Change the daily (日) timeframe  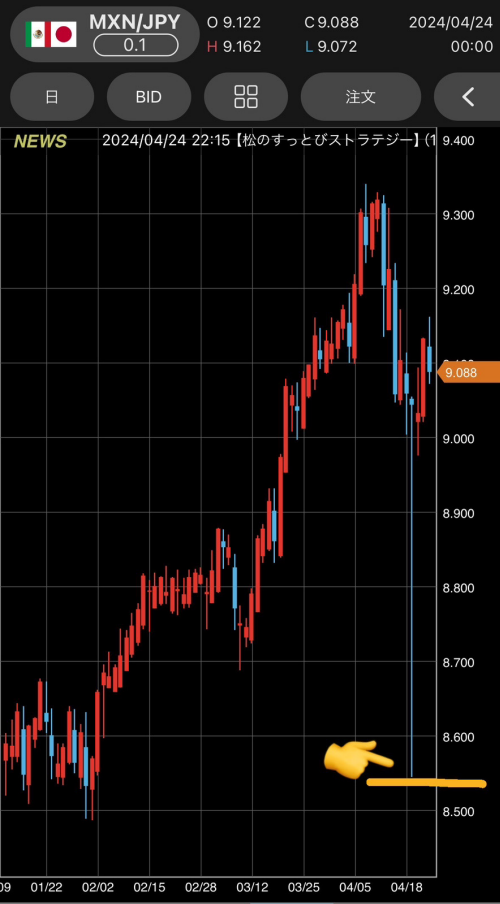tap(52, 97)
